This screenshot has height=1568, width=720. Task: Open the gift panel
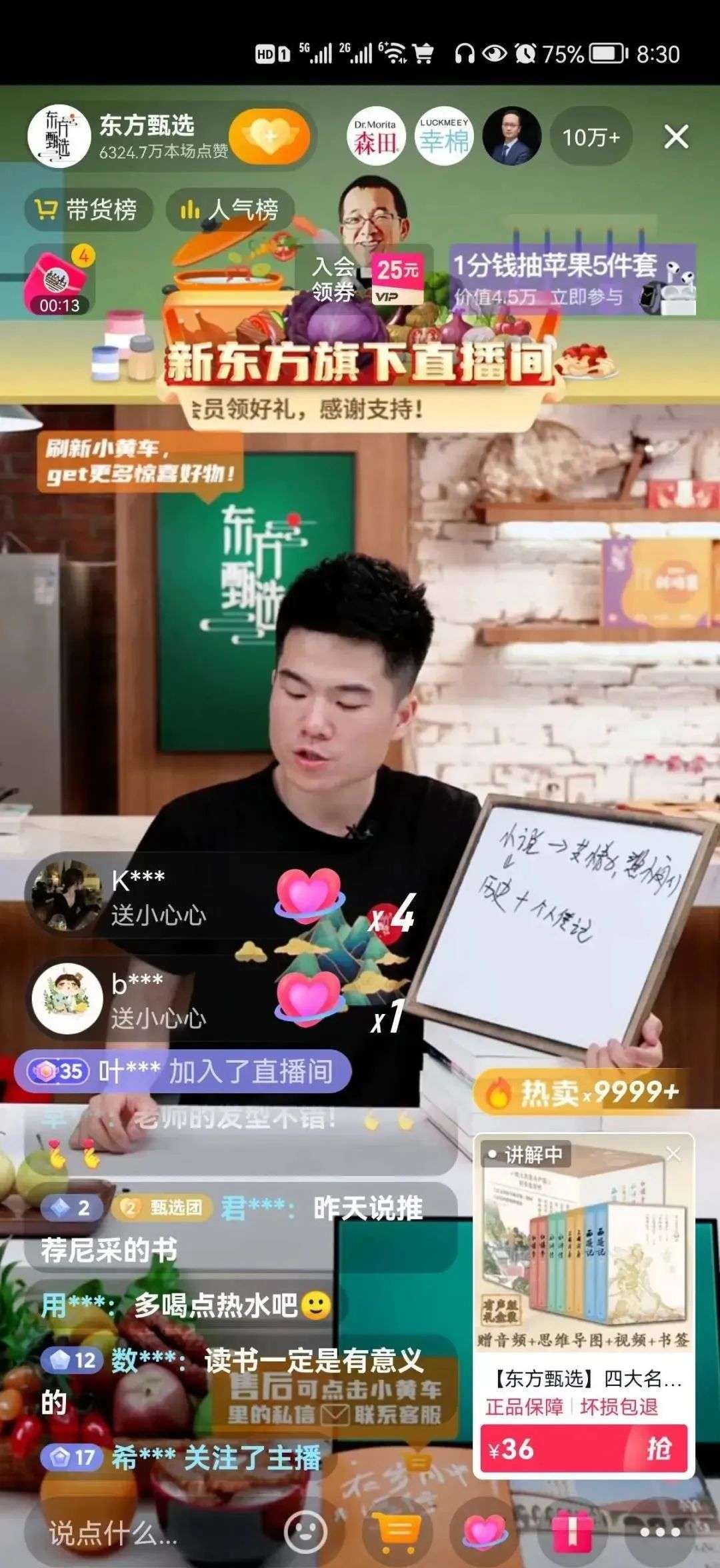point(572,1532)
